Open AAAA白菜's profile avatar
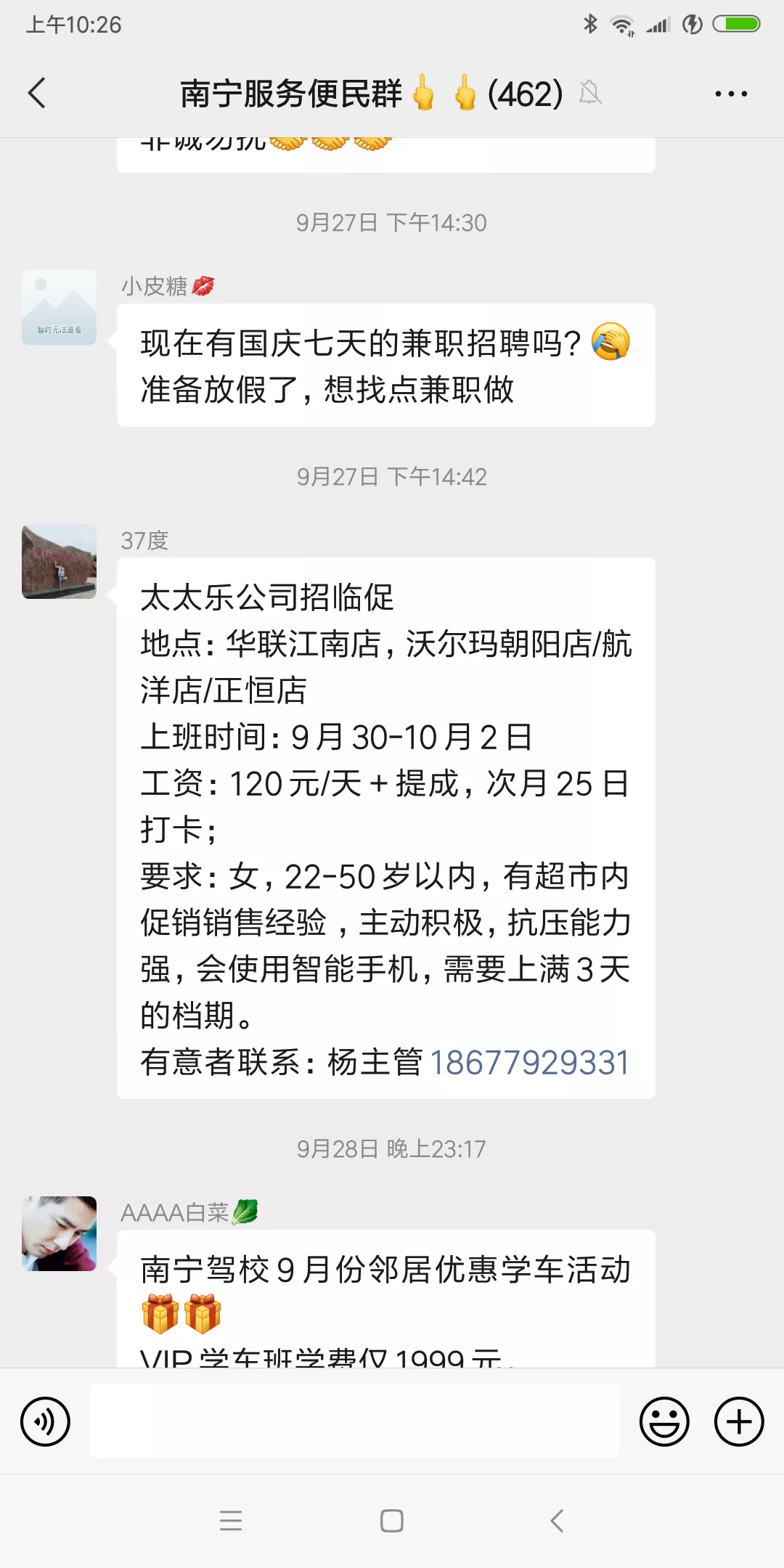 [60, 1234]
